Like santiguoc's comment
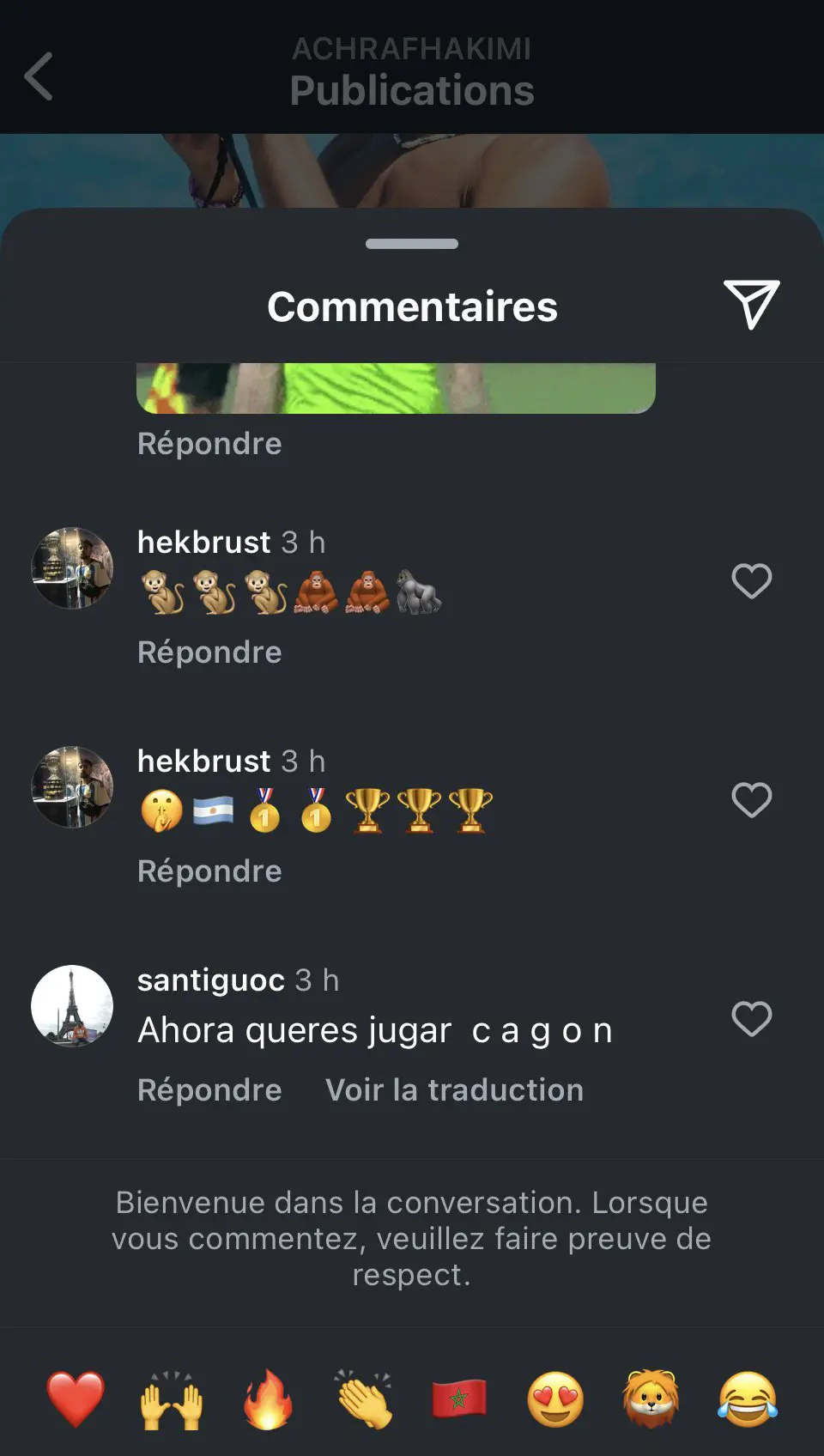 click(x=751, y=1019)
